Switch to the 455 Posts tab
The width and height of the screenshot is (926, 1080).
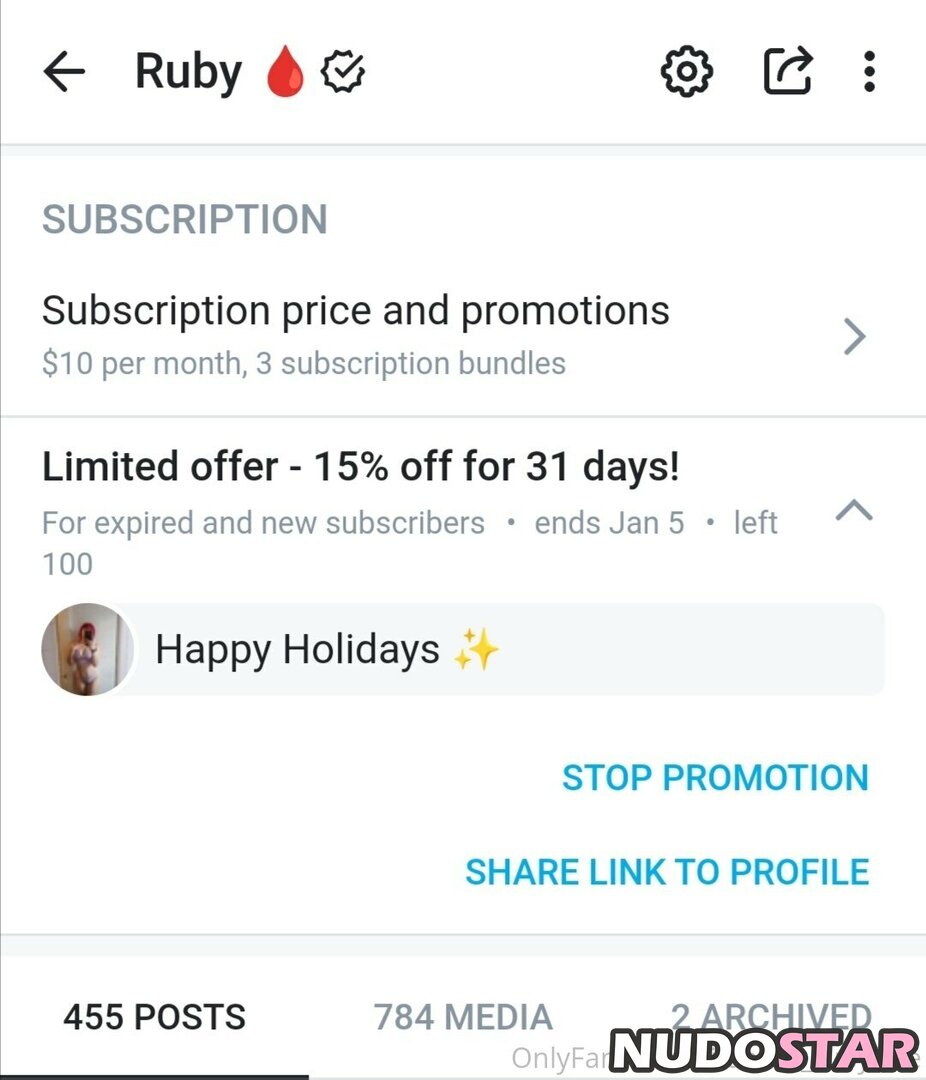click(x=155, y=1018)
